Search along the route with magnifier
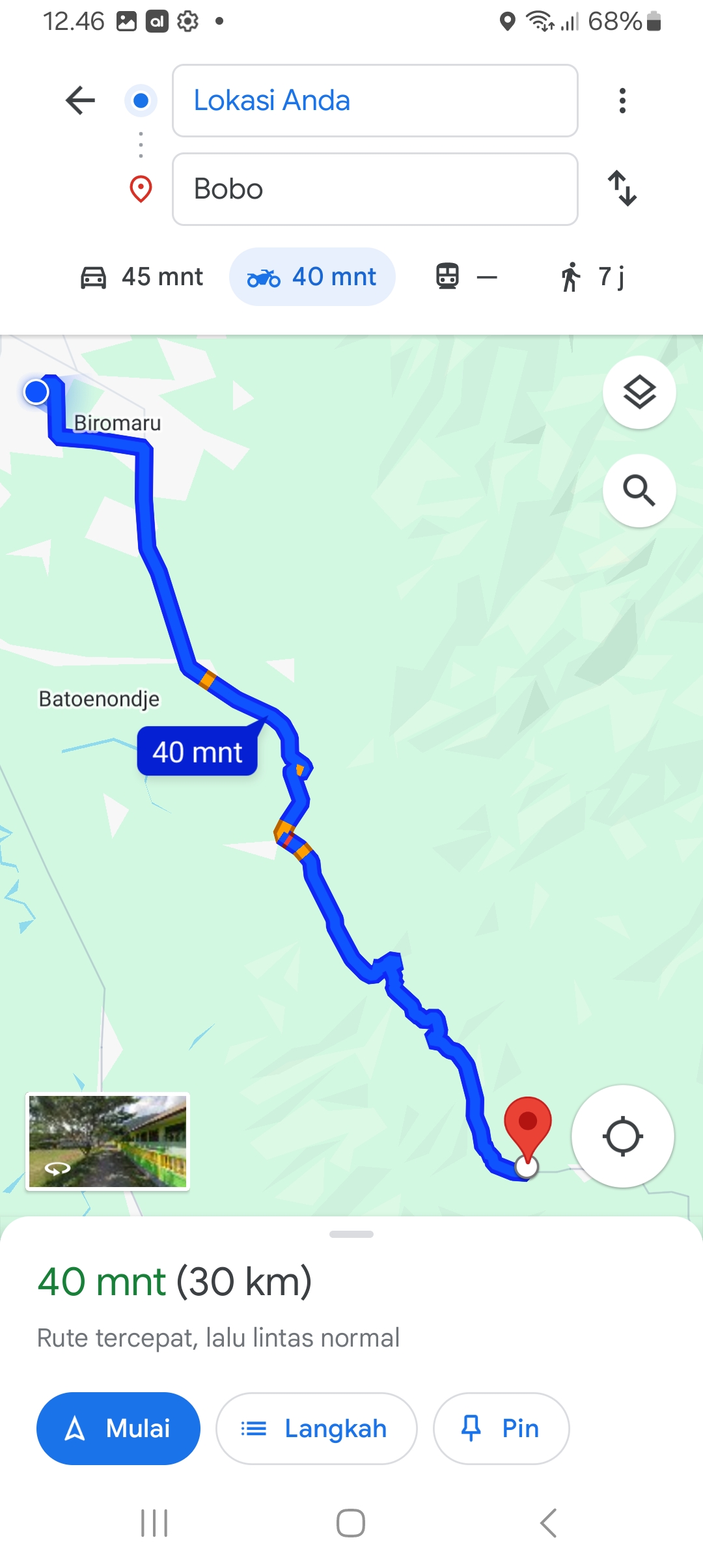Image resolution: width=703 pixels, height=1568 pixels. (x=639, y=490)
